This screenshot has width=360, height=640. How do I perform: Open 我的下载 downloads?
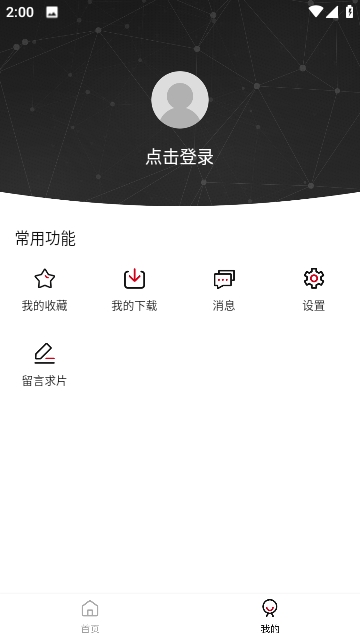(x=134, y=290)
